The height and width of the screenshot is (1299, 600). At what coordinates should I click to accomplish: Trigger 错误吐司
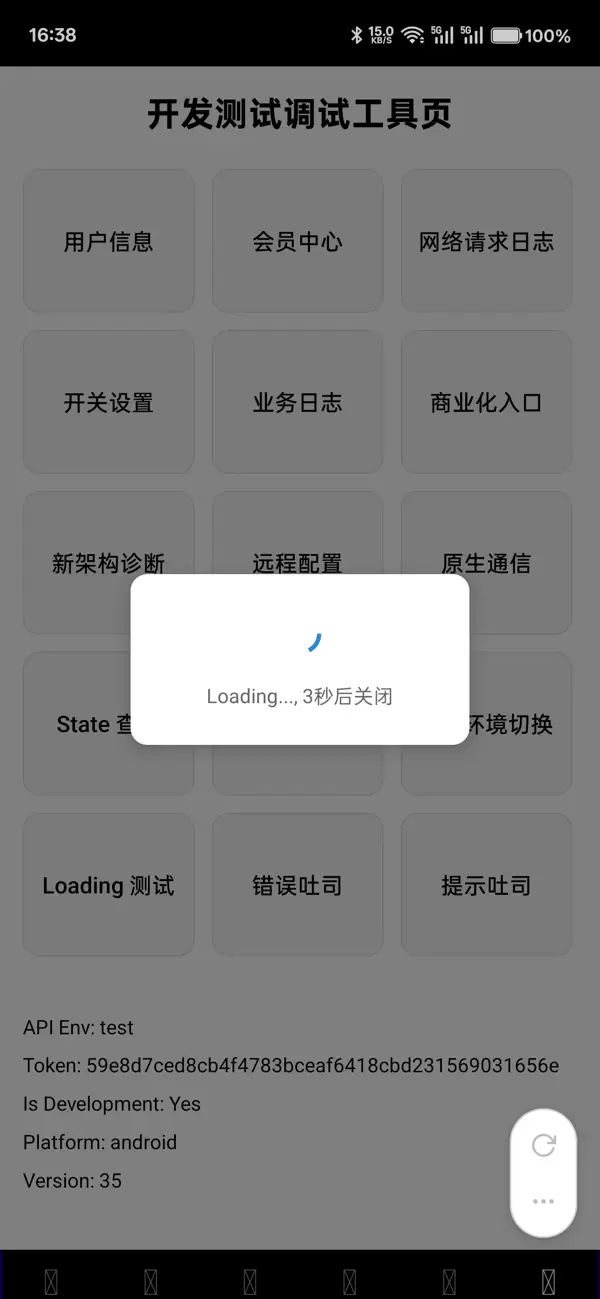(297, 885)
